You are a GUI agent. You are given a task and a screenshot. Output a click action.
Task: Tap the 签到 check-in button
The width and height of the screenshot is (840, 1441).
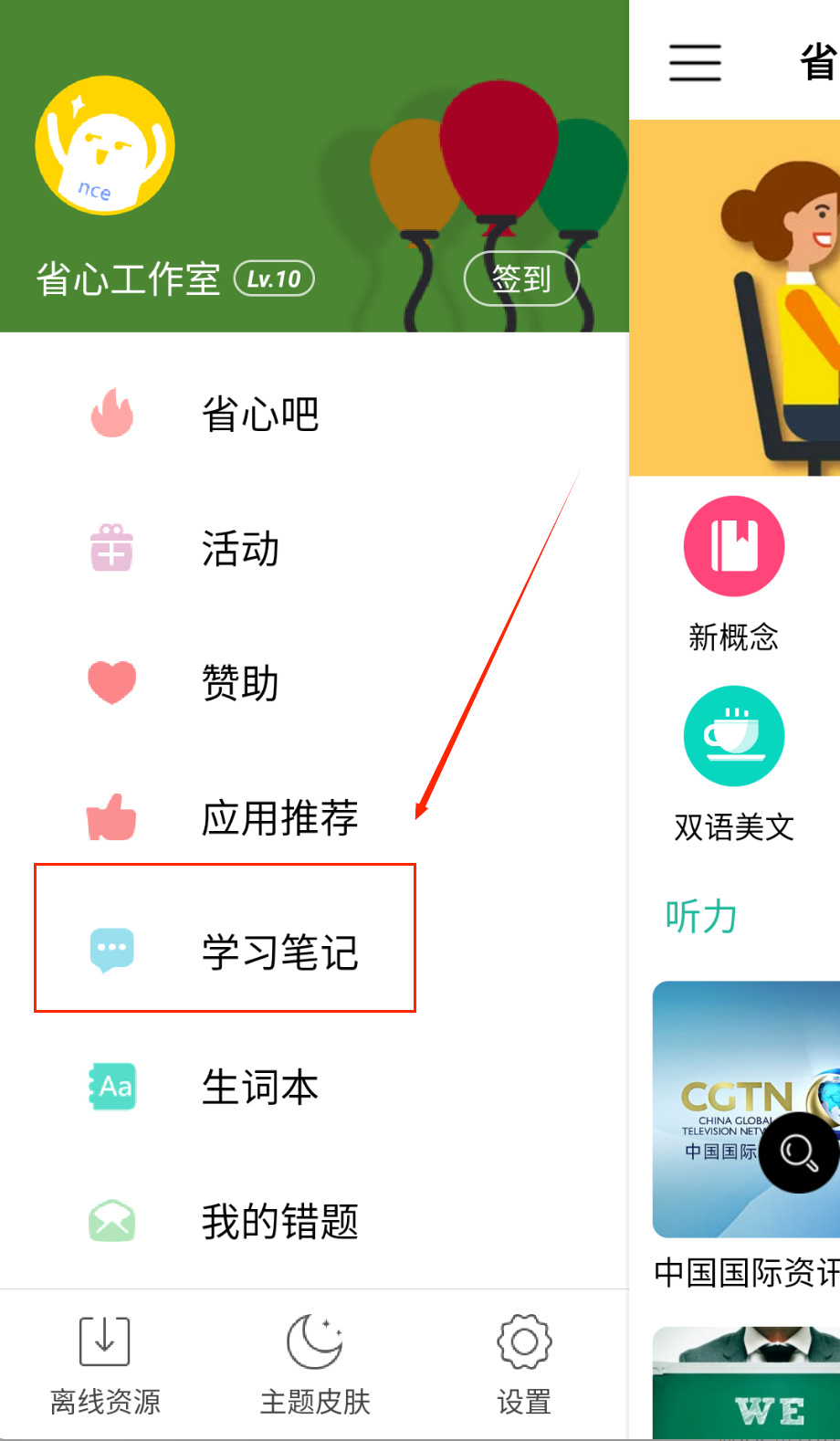coord(521,279)
